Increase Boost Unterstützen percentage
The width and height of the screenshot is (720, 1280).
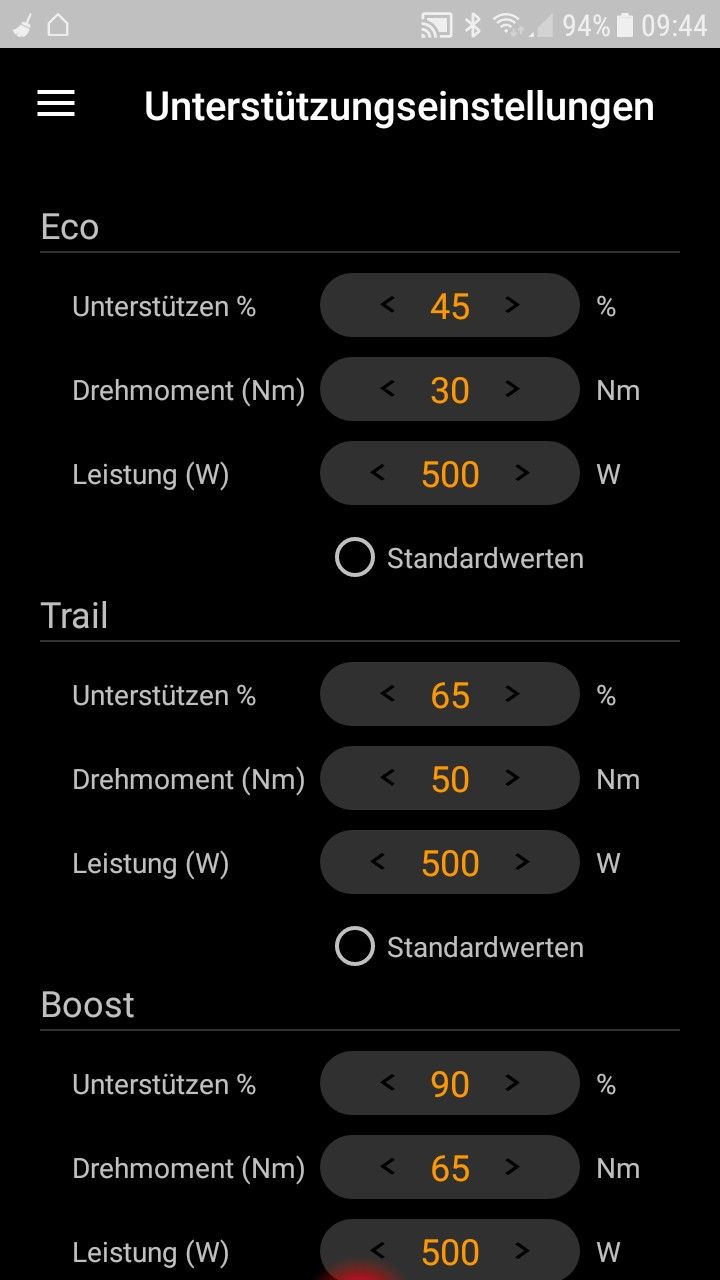tap(512, 1083)
